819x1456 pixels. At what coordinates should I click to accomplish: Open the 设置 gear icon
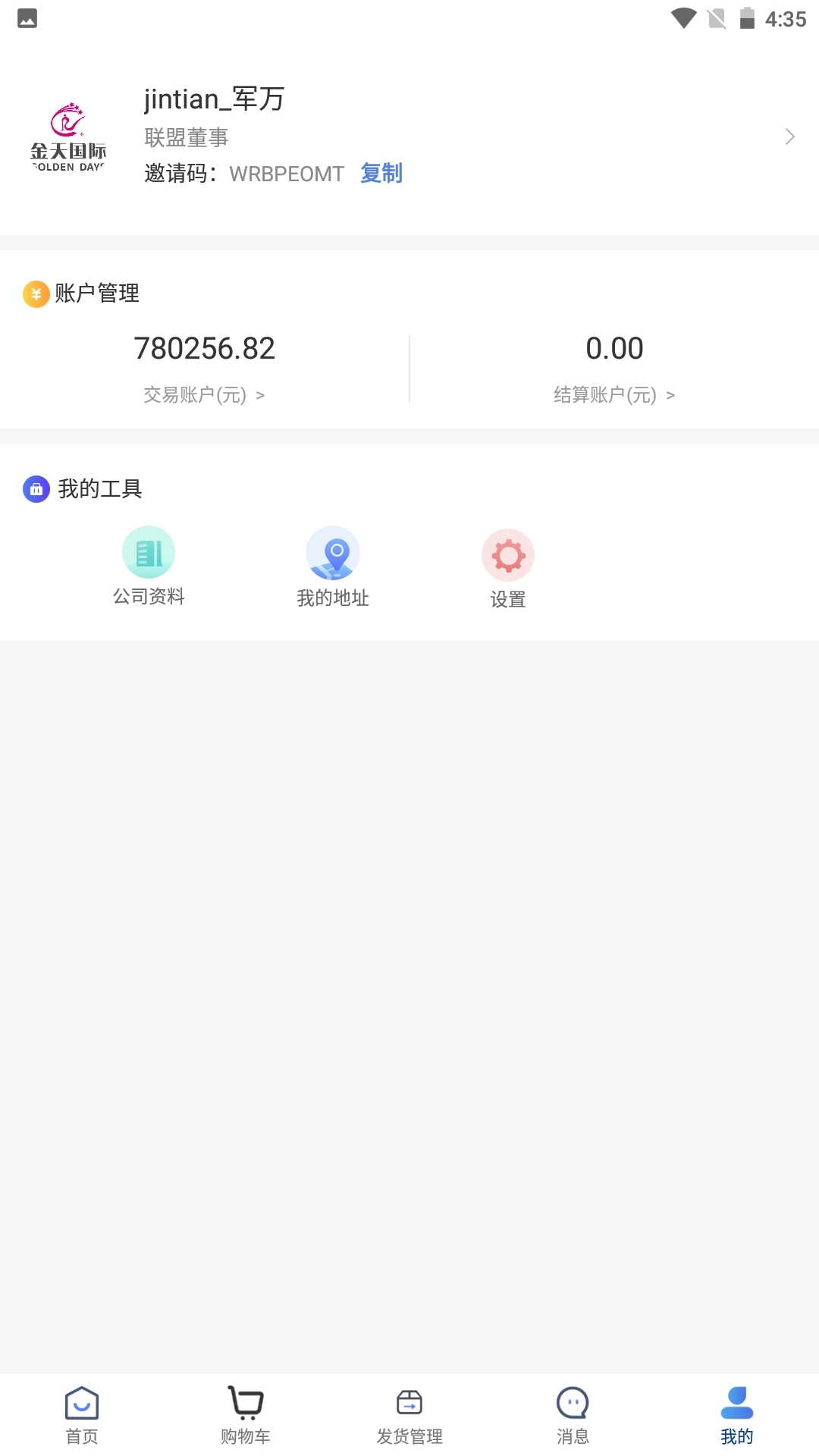tap(508, 554)
